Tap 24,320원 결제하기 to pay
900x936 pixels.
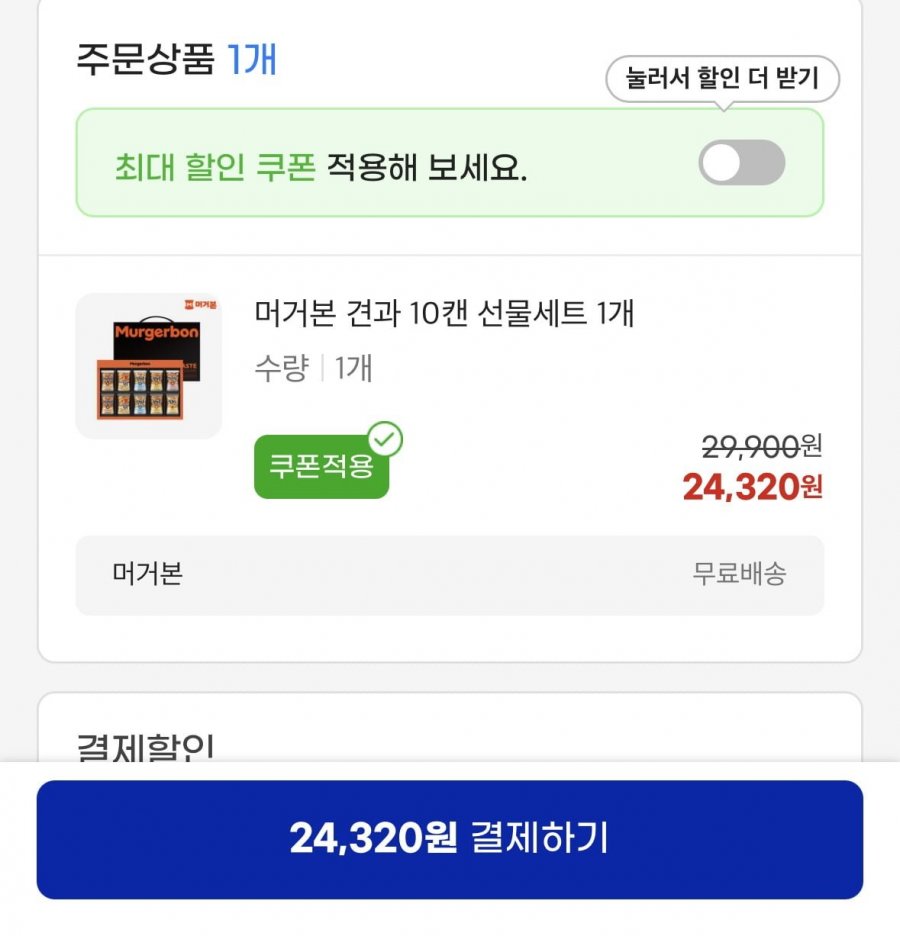(449, 839)
